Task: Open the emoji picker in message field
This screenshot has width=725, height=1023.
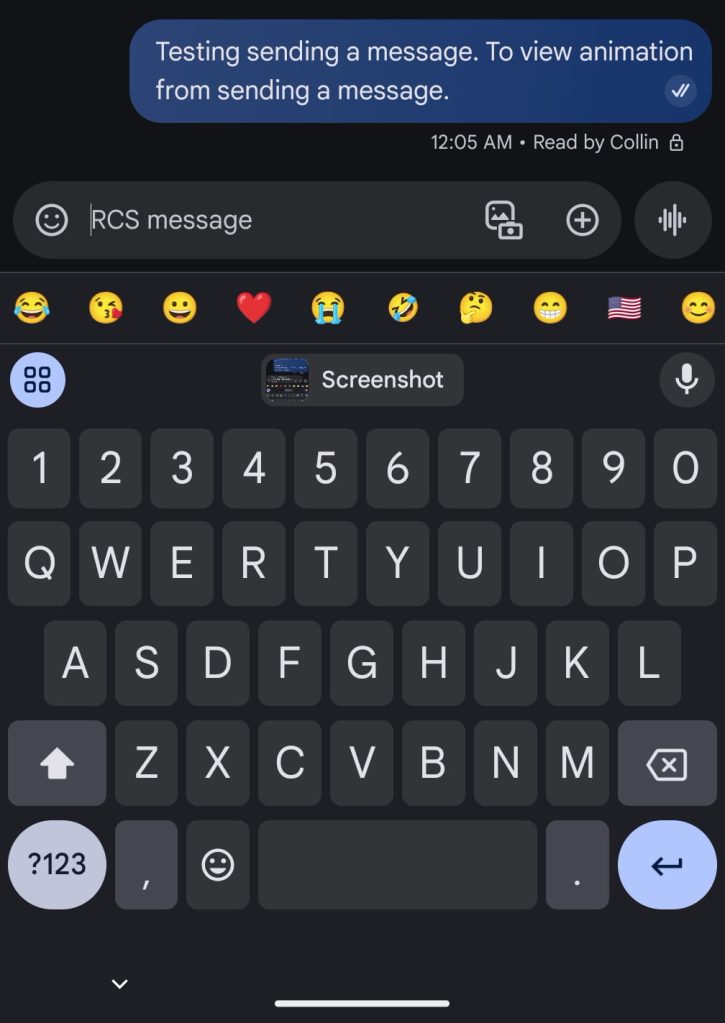Action: click(x=51, y=220)
